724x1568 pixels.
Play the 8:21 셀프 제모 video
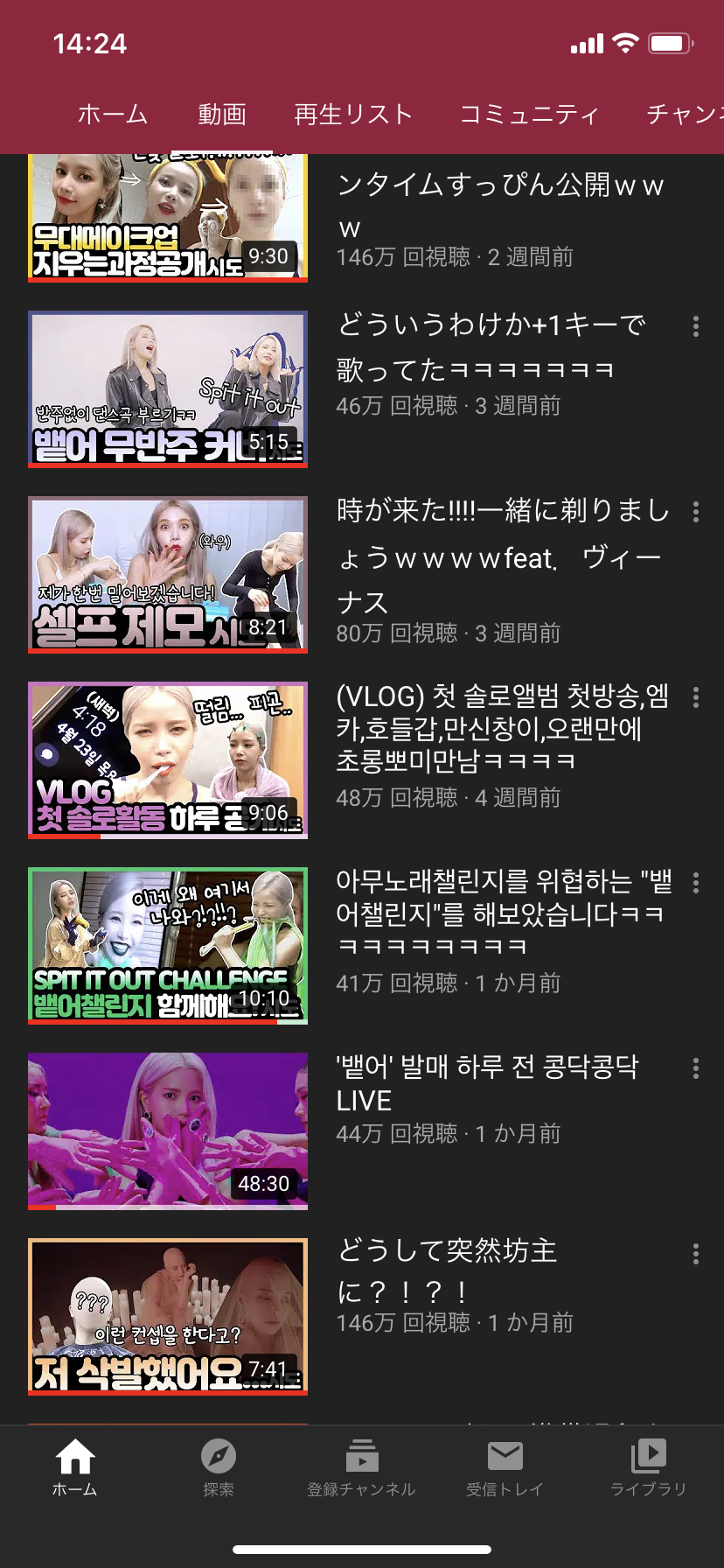[x=168, y=574]
